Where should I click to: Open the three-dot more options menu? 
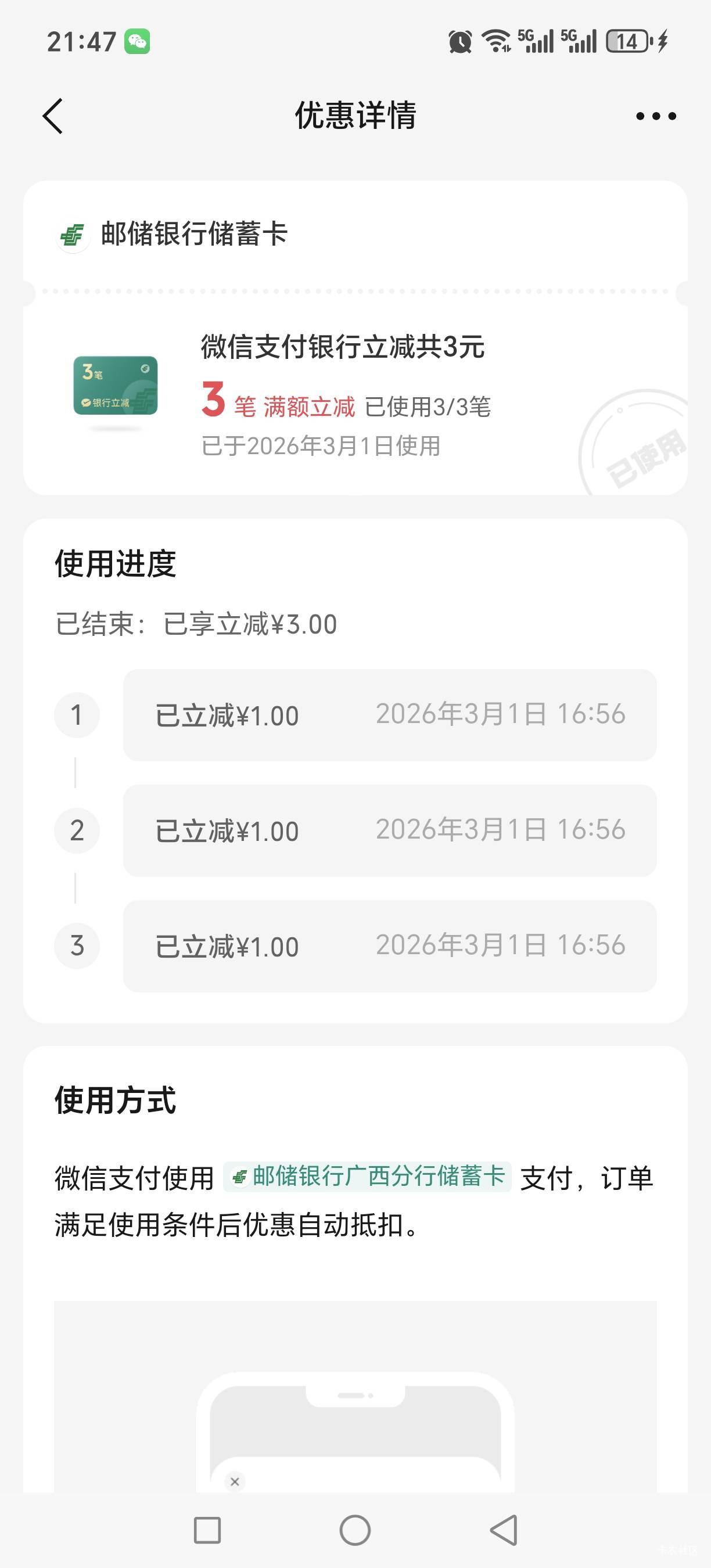656,116
